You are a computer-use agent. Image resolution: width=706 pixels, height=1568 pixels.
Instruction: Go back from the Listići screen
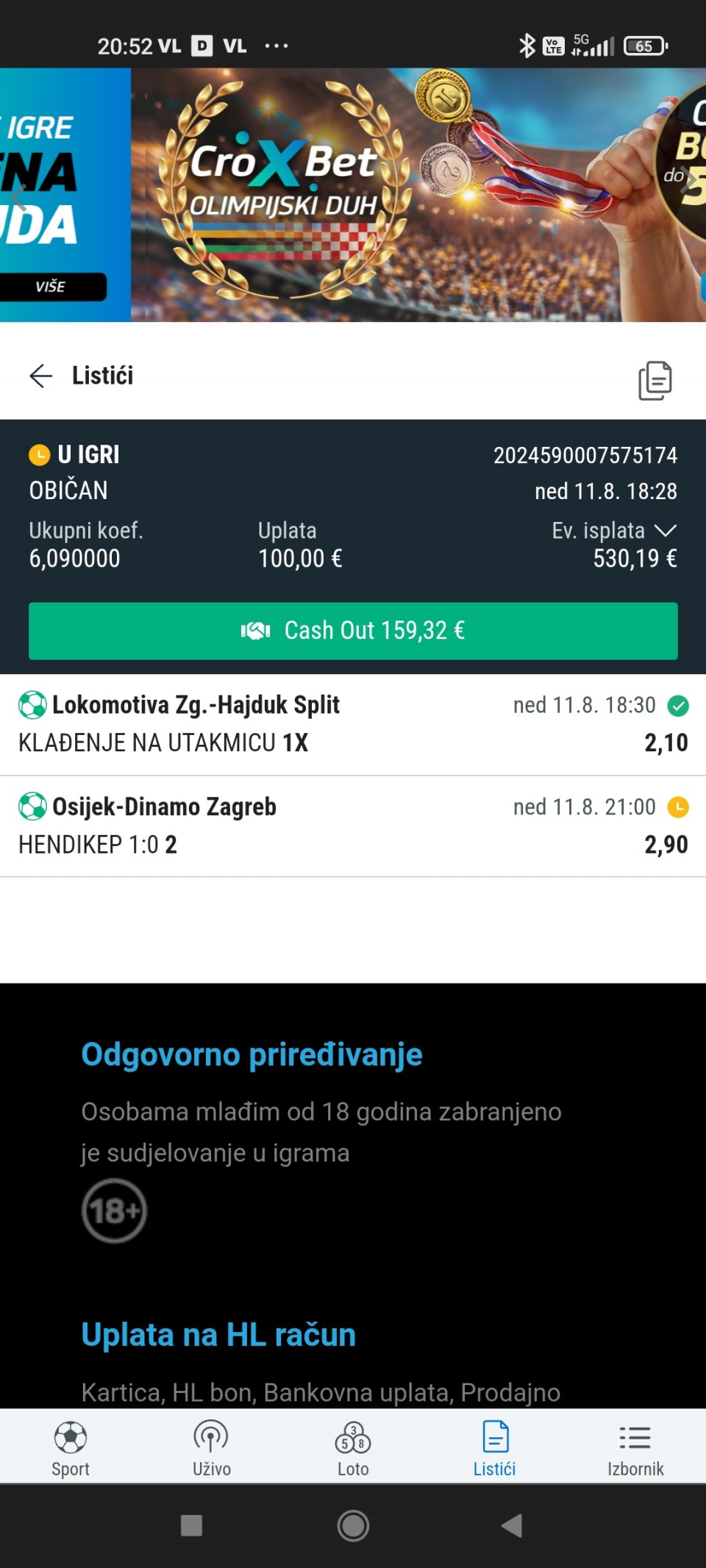[41, 376]
